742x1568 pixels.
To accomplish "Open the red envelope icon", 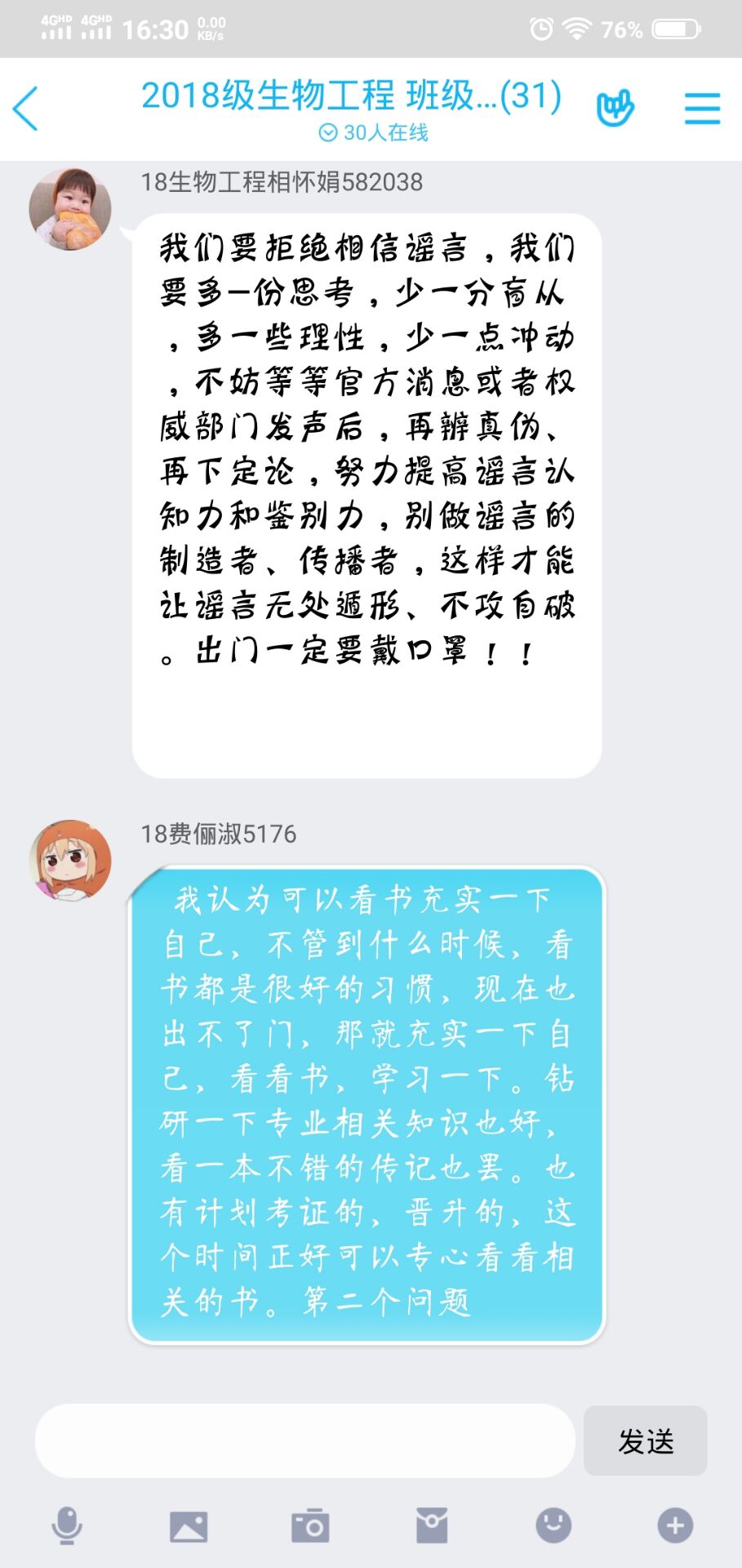I will [432, 1526].
